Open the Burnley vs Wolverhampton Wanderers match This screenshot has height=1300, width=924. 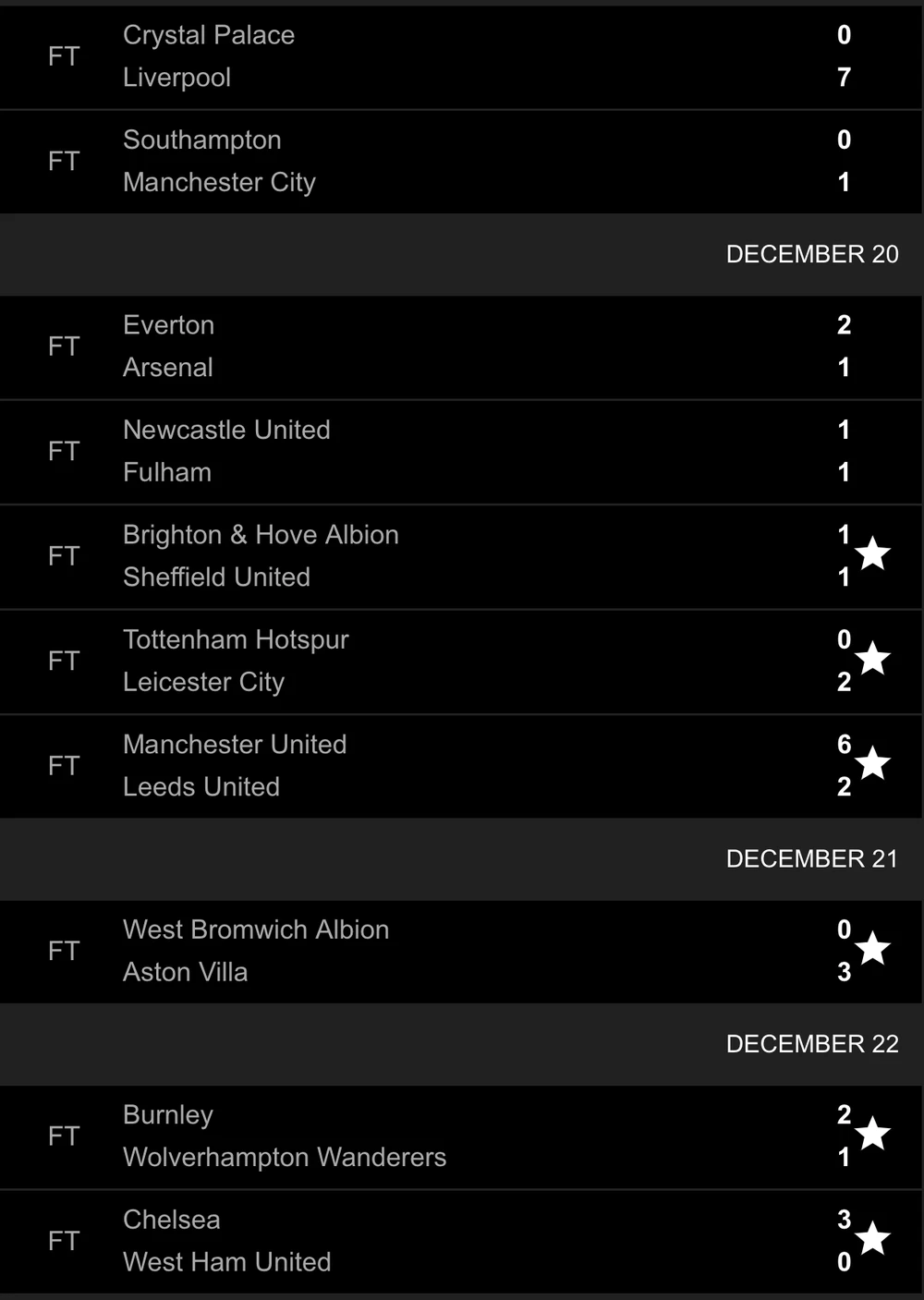(416, 1136)
